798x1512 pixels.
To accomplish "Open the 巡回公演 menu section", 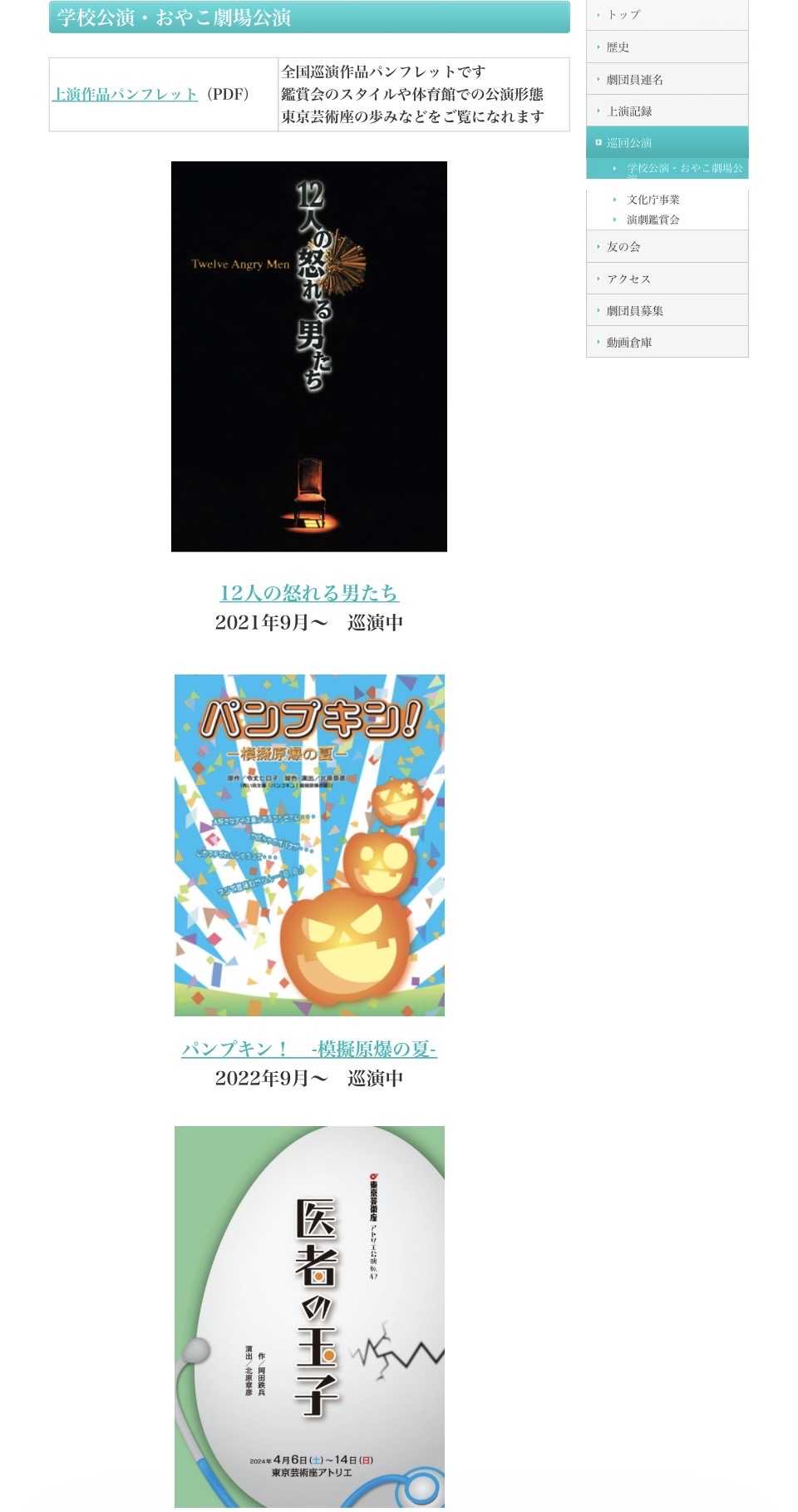I will [x=667, y=142].
